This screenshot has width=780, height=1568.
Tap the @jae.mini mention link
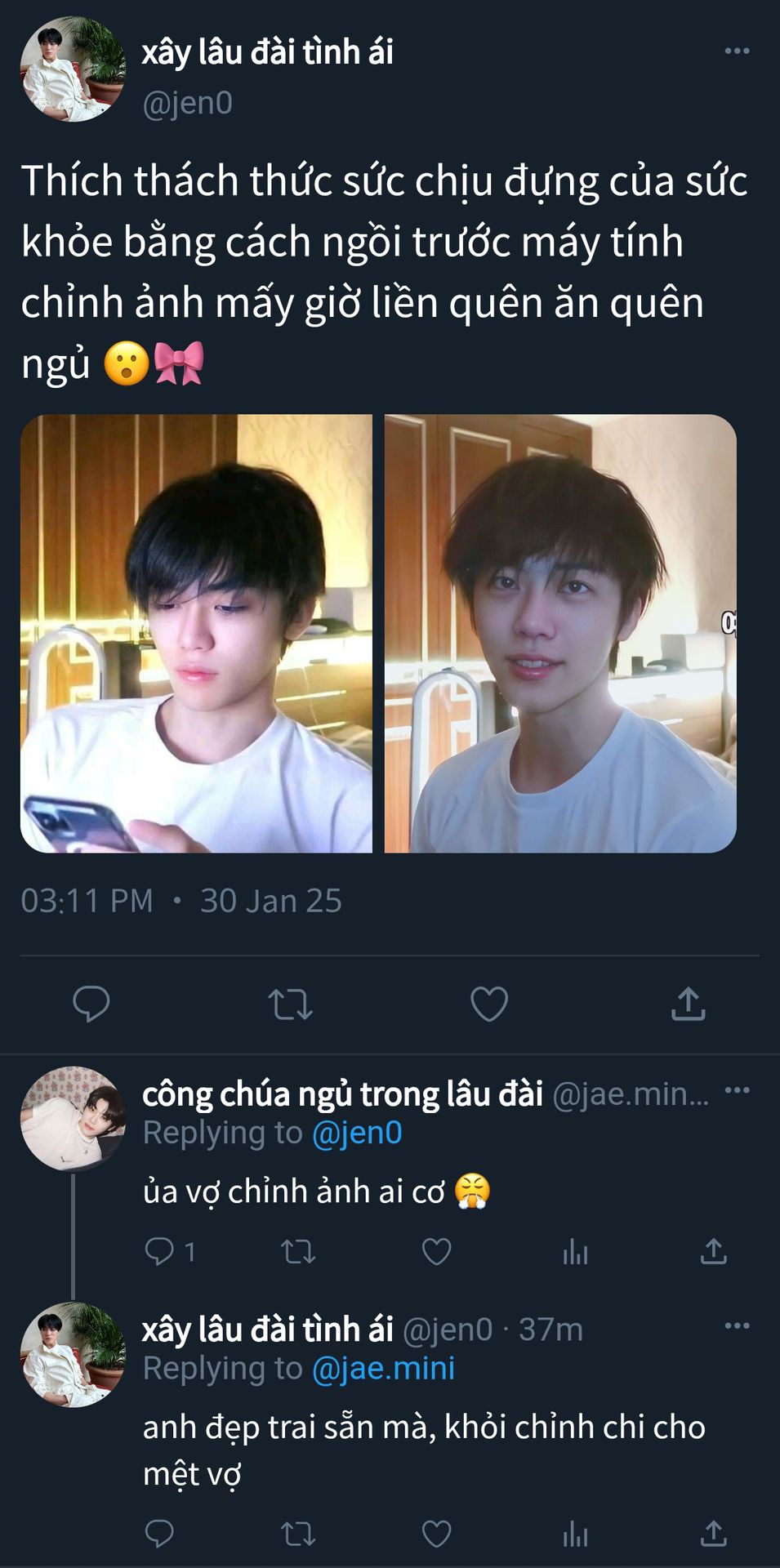pos(383,1369)
